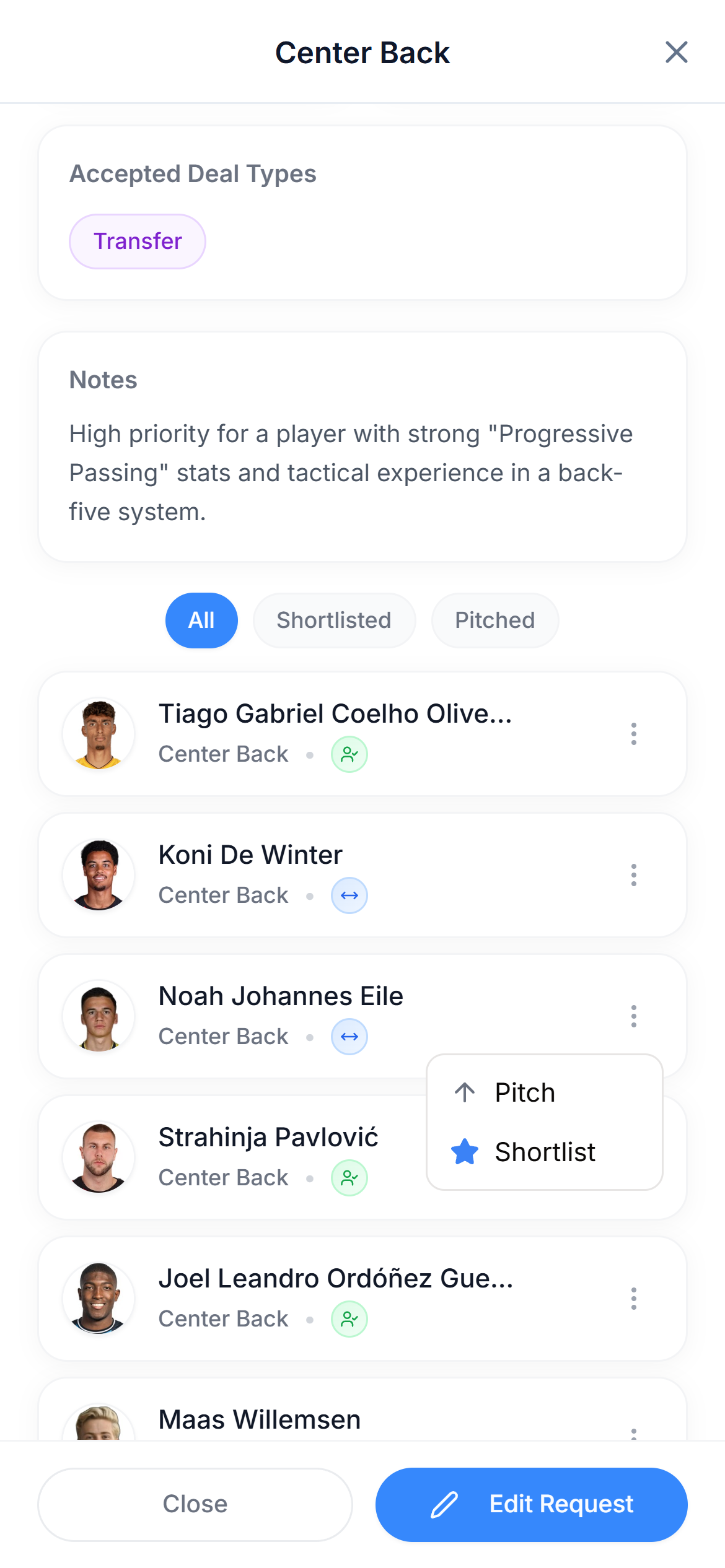Screen dimensions: 725x1568
Task: Open options menu for Tiago Gabriel Coelho
Action: click(633, 734)
